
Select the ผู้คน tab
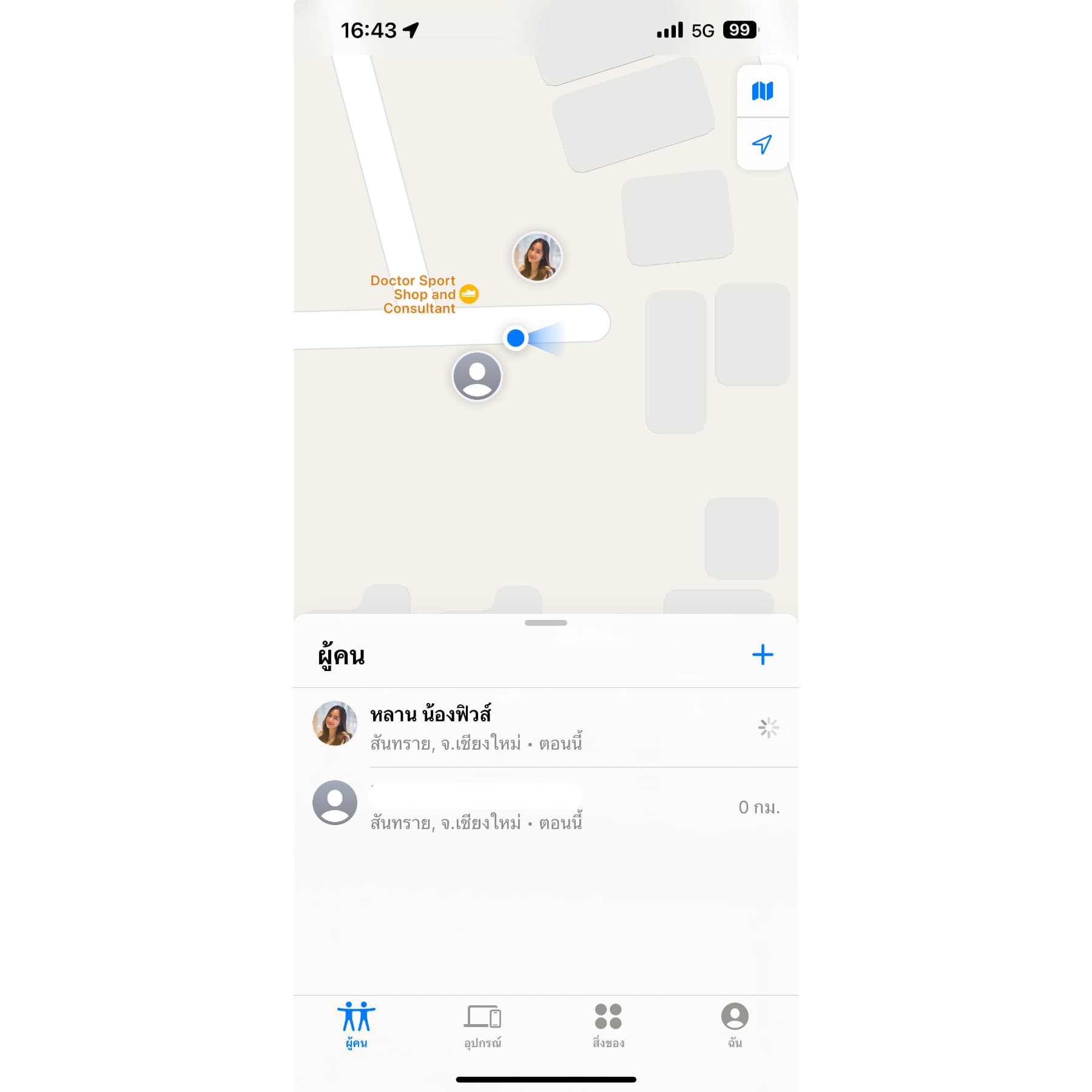pos(356,1025)
